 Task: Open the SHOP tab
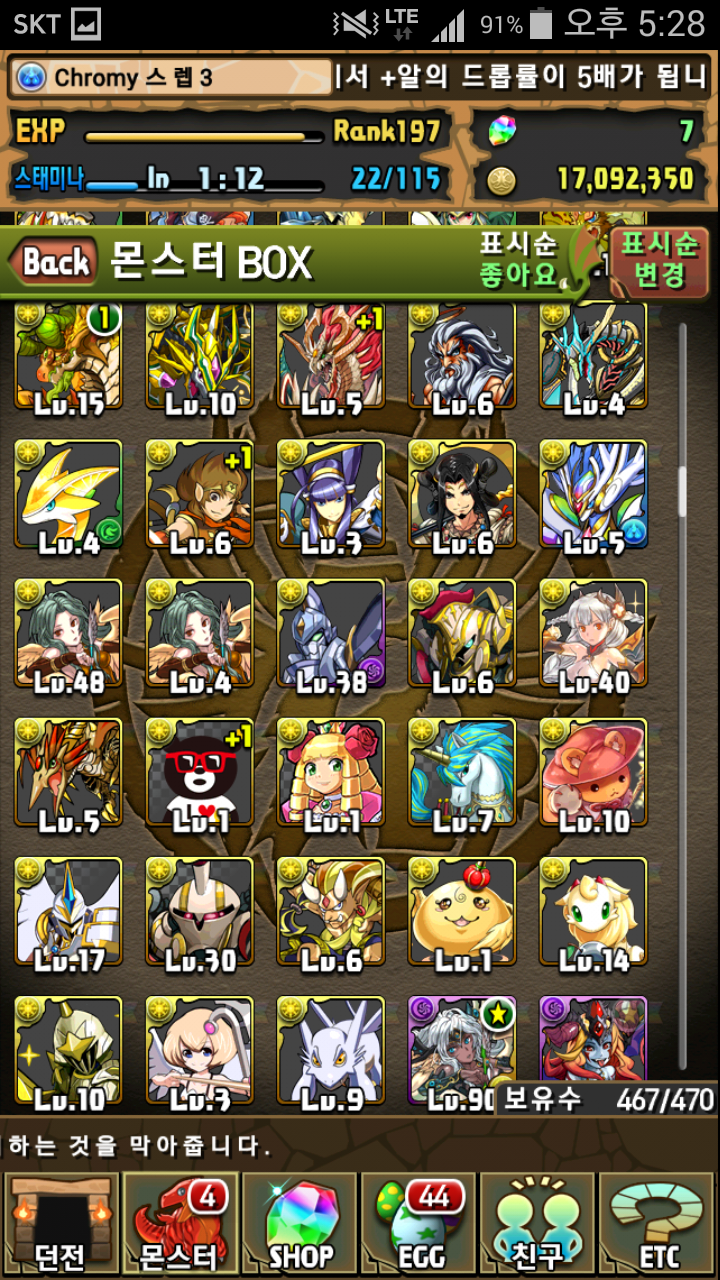coord(300,1224)
